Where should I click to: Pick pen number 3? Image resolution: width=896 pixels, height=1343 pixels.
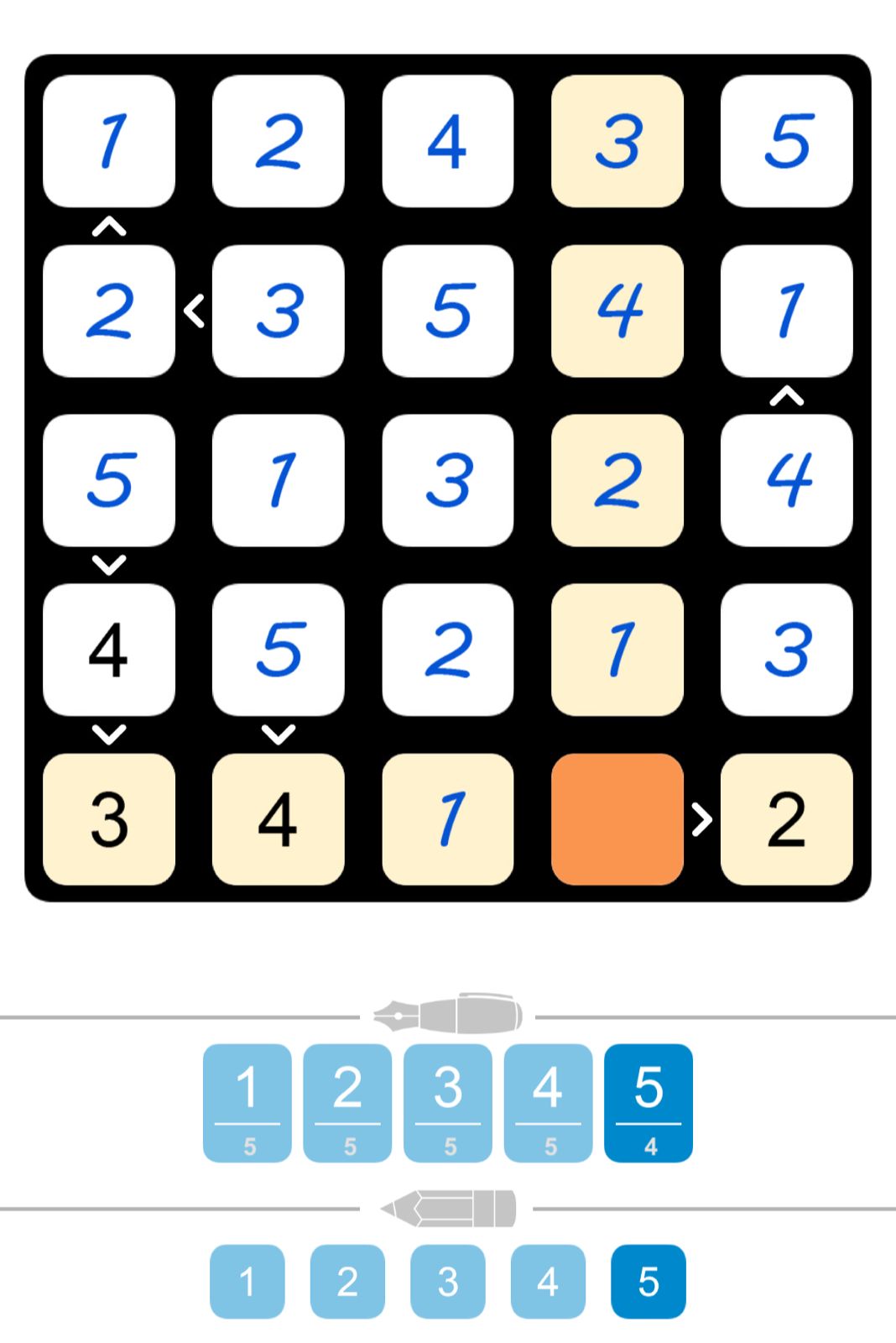448,1102
